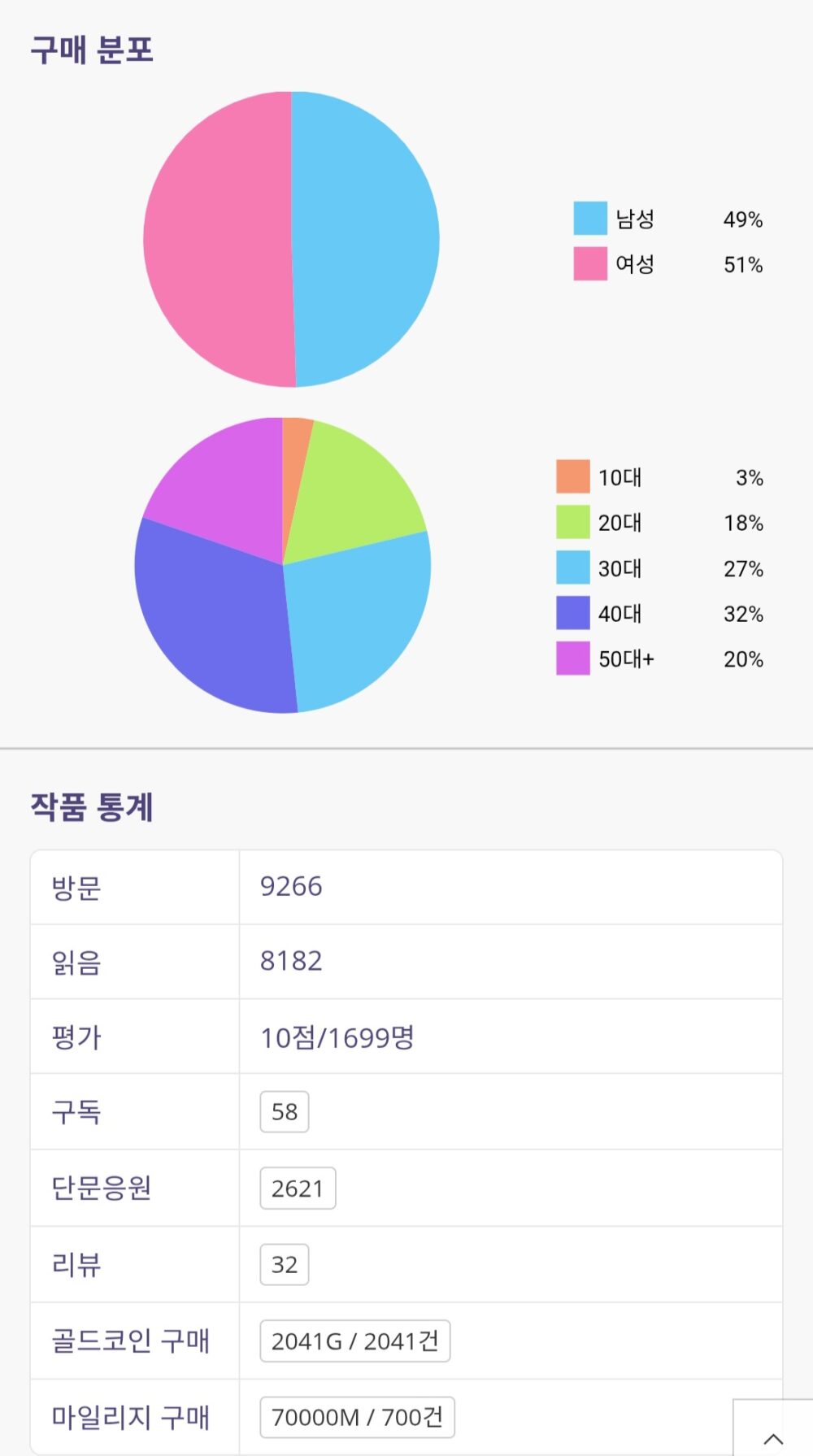Tap the 골드코인 구매 2041G badge
The height and width of the screenshot is (1456, 813).
point(355,1341)
